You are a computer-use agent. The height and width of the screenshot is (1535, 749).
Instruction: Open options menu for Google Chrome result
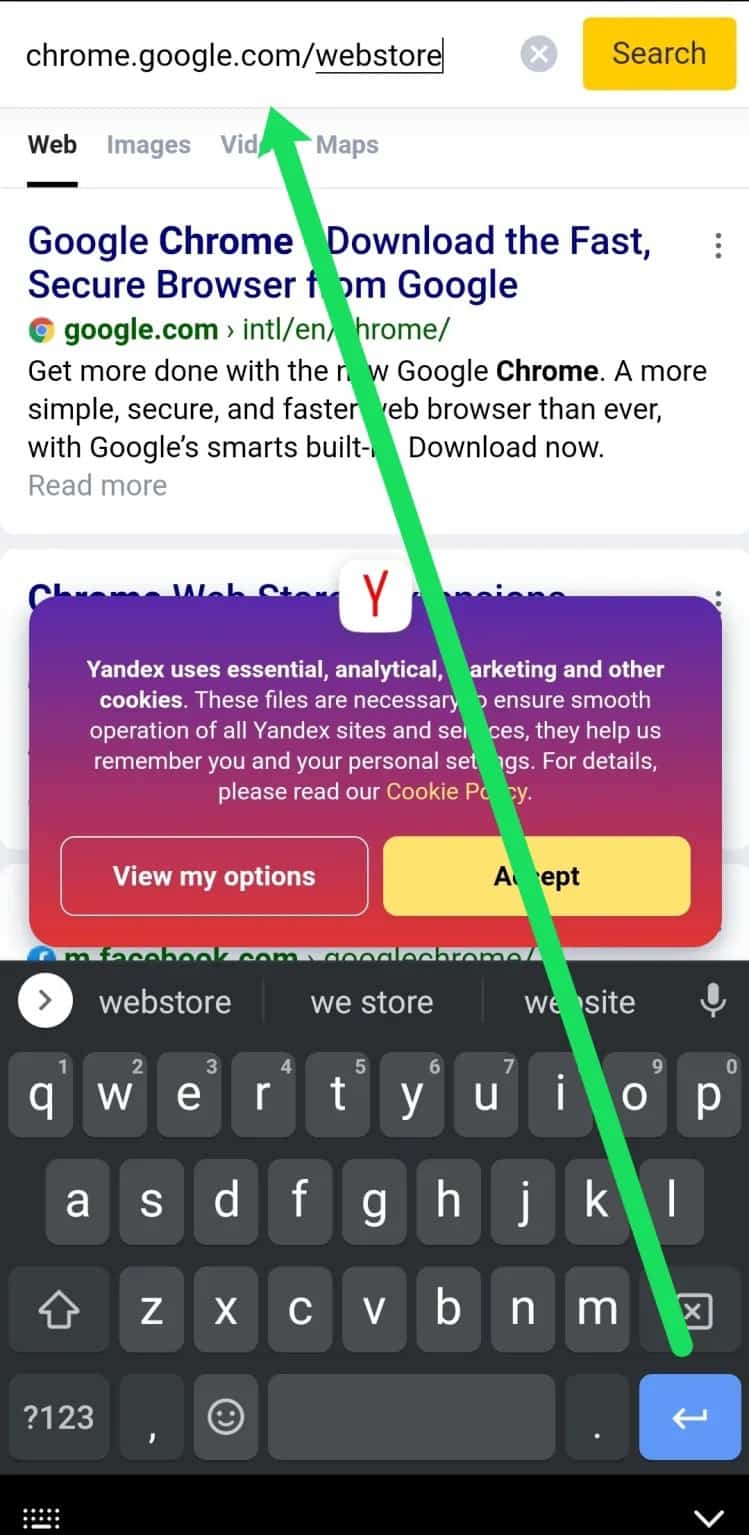718,246
